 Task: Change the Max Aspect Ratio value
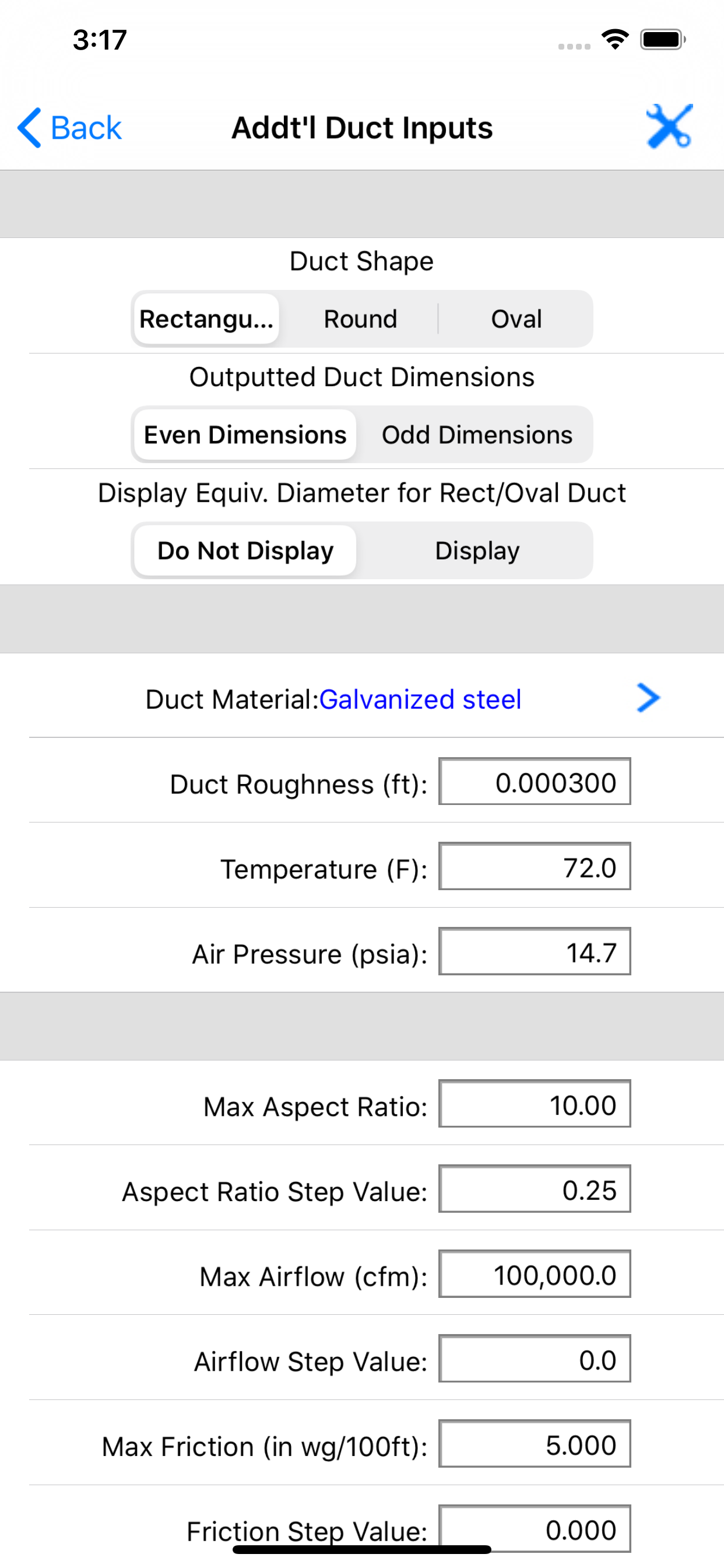pyautogui.click(x=535, y=1104)
